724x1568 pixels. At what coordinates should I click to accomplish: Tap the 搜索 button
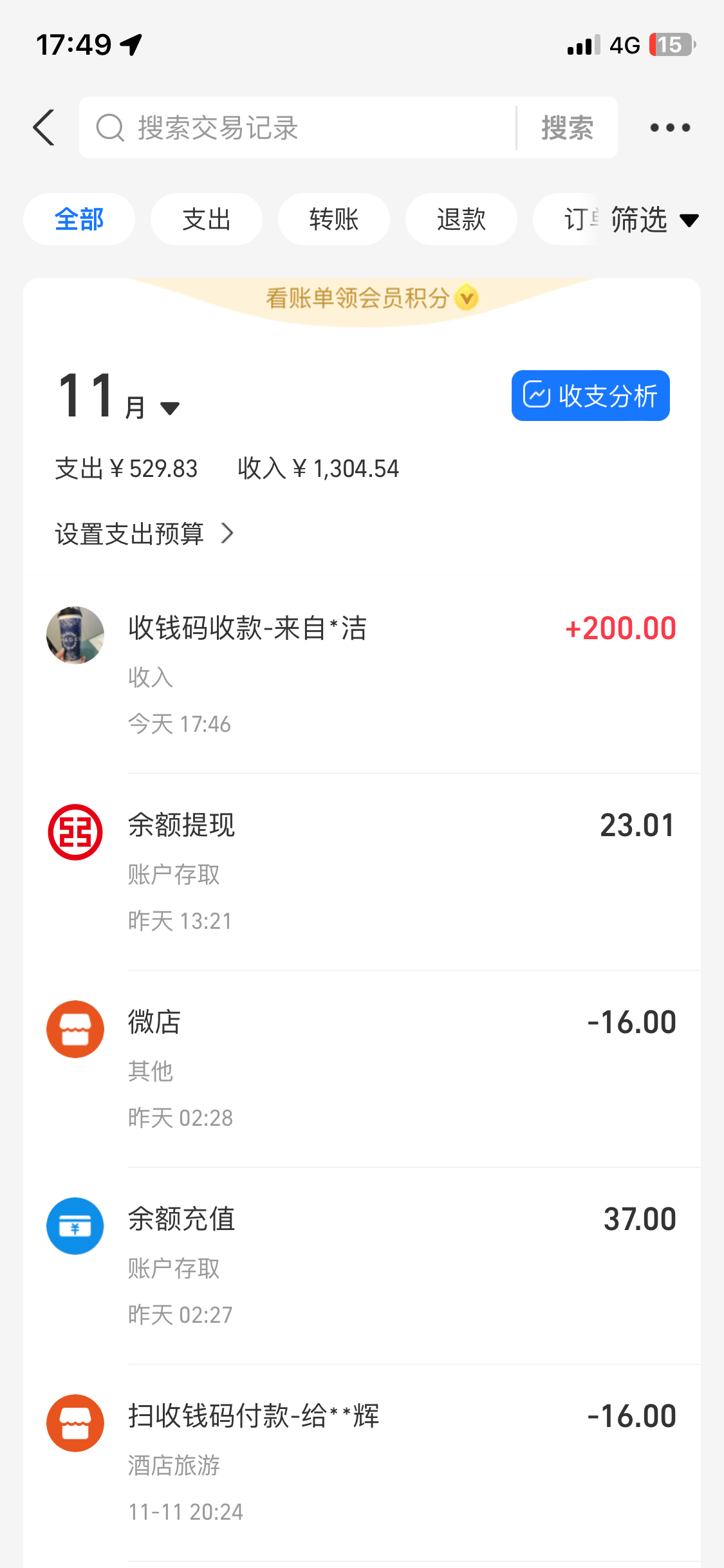[566, 127]
